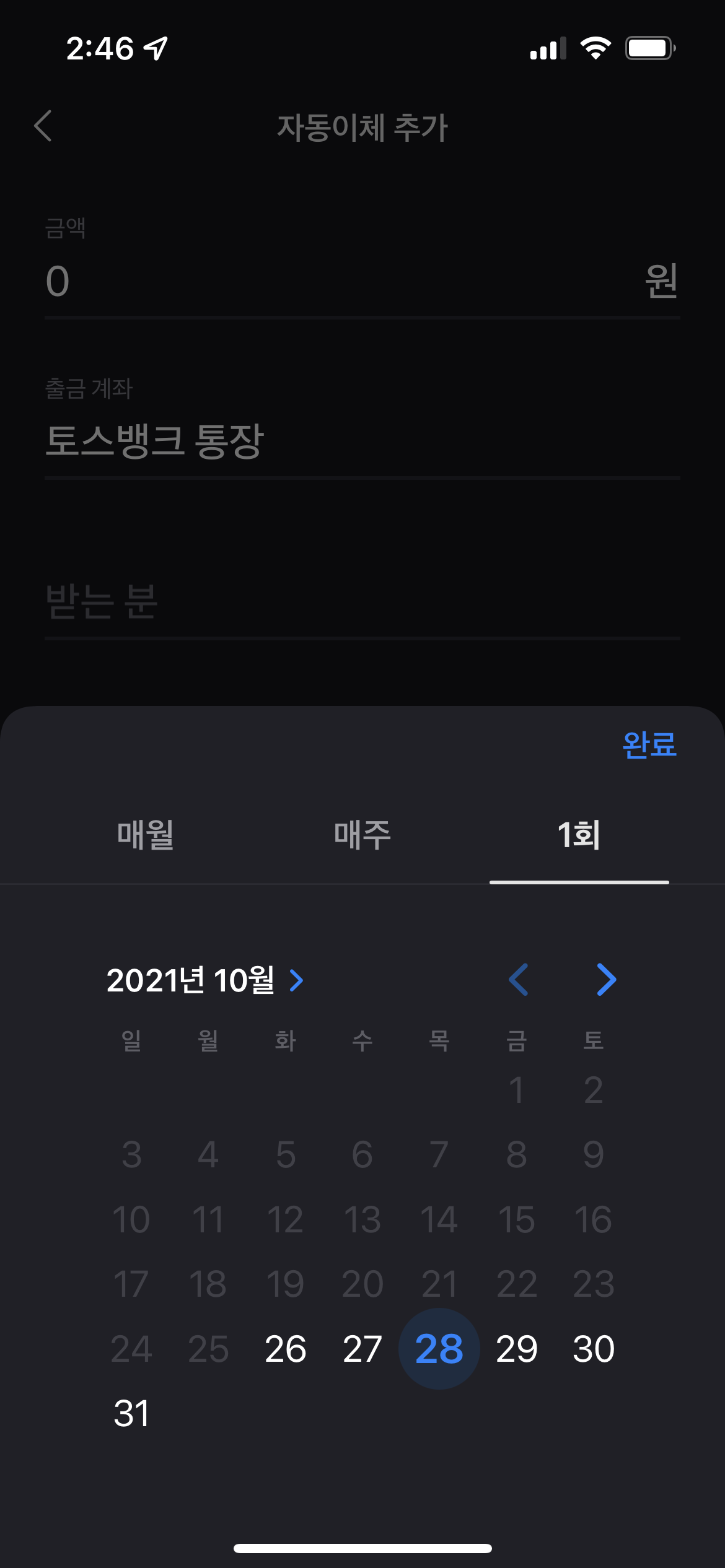Select the 26th on the calendar

[285, 1349]
